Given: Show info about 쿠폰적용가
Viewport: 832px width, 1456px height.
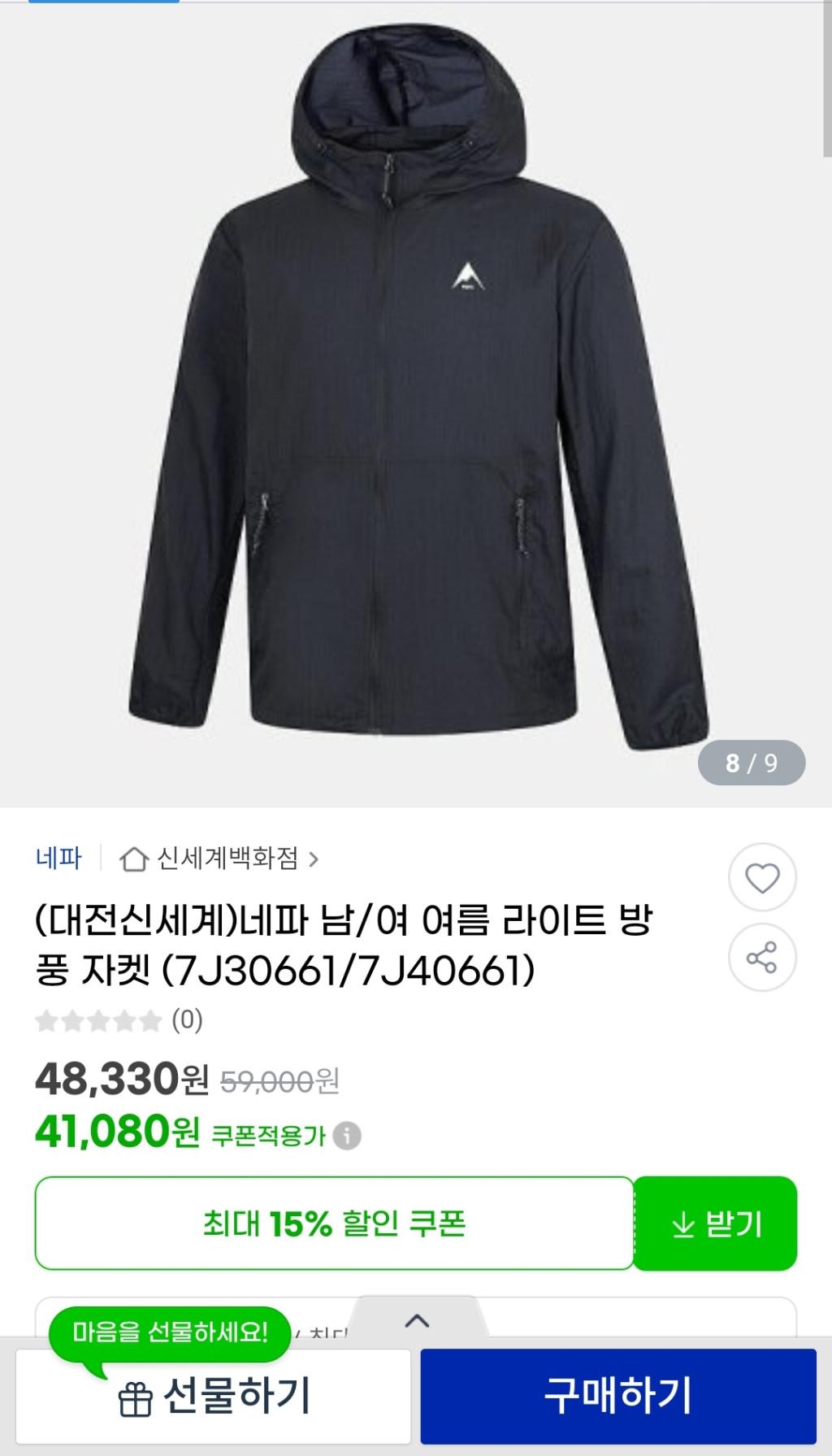Looking at the screenshot, I should coord(347,1136).
